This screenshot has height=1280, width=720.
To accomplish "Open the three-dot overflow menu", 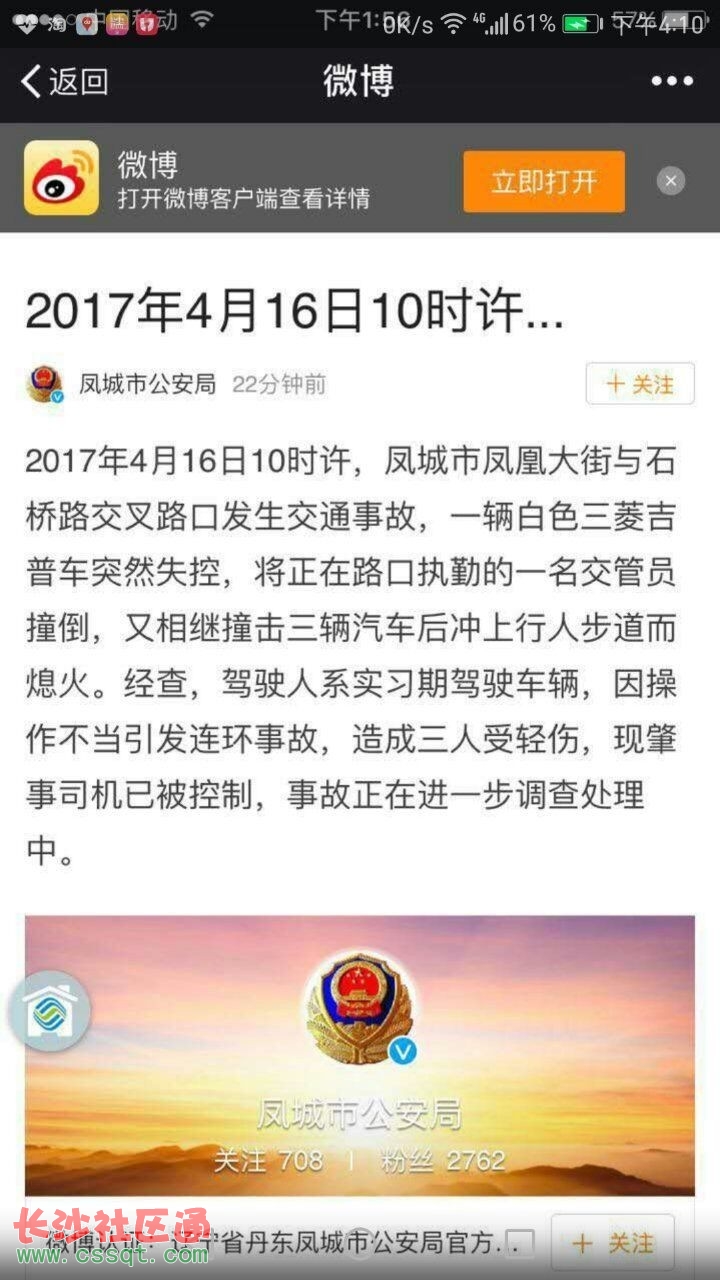I will coord(672,82).
